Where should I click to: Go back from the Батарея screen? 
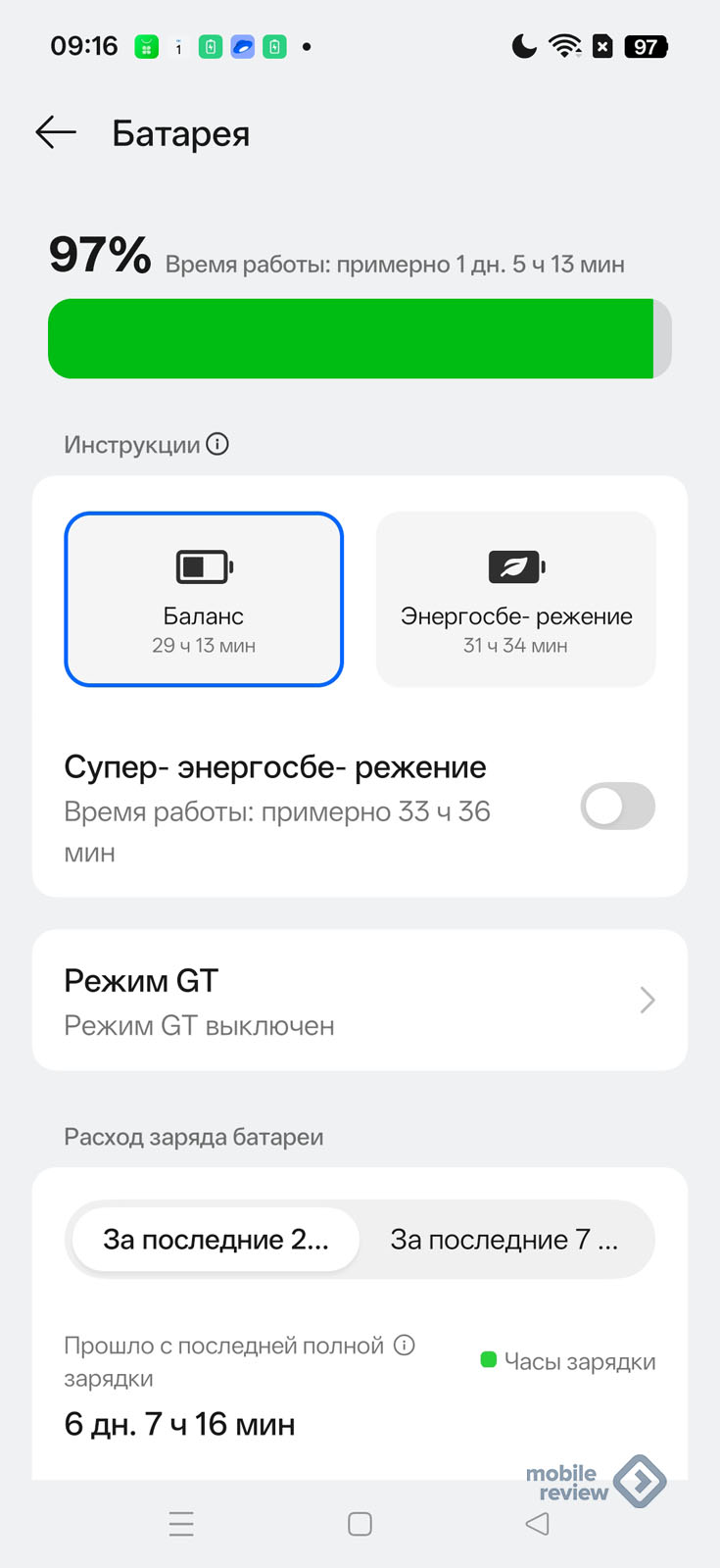[x=56, y=132]
